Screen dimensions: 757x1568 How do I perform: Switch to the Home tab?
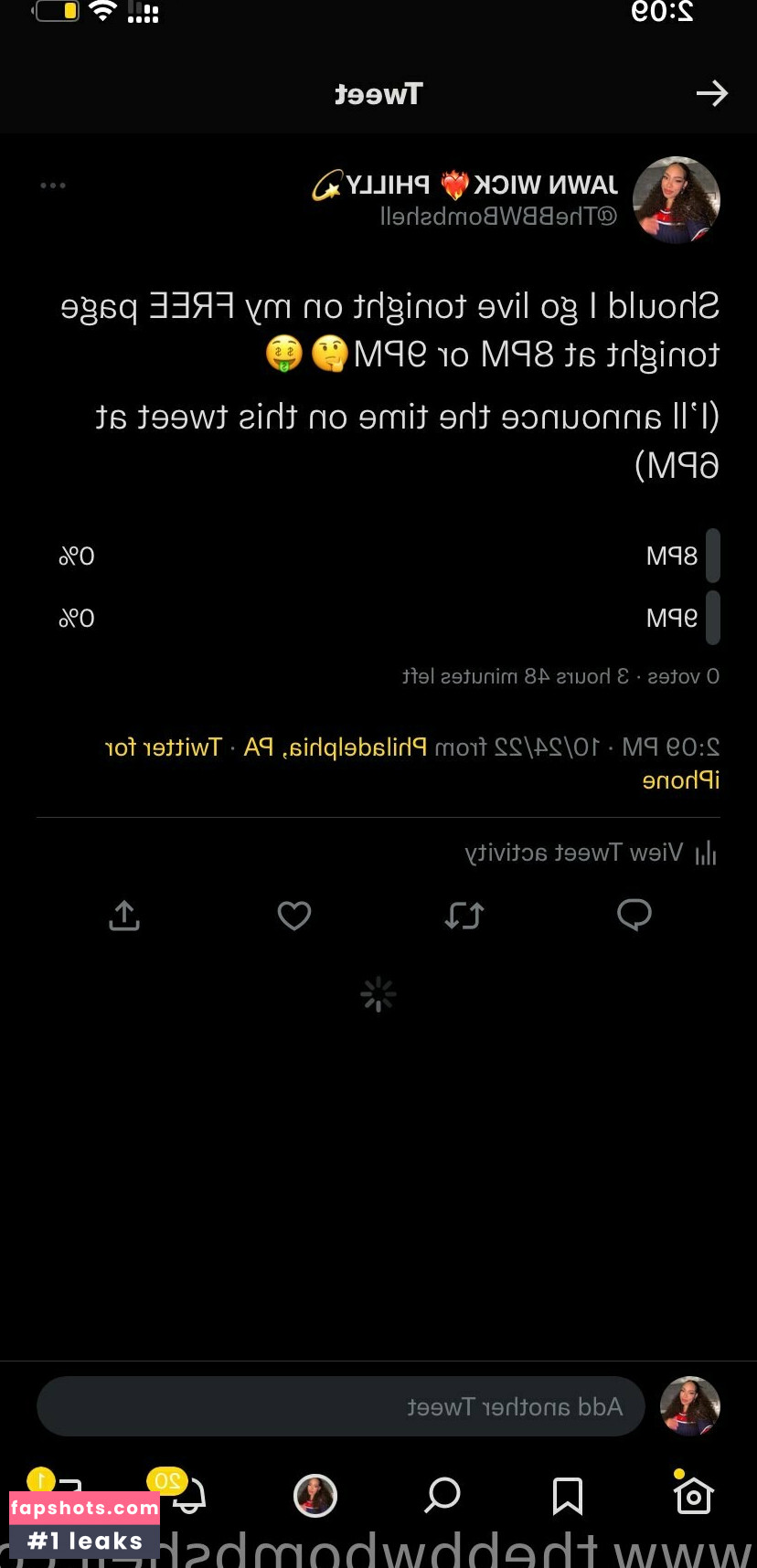pos(693,1496)
